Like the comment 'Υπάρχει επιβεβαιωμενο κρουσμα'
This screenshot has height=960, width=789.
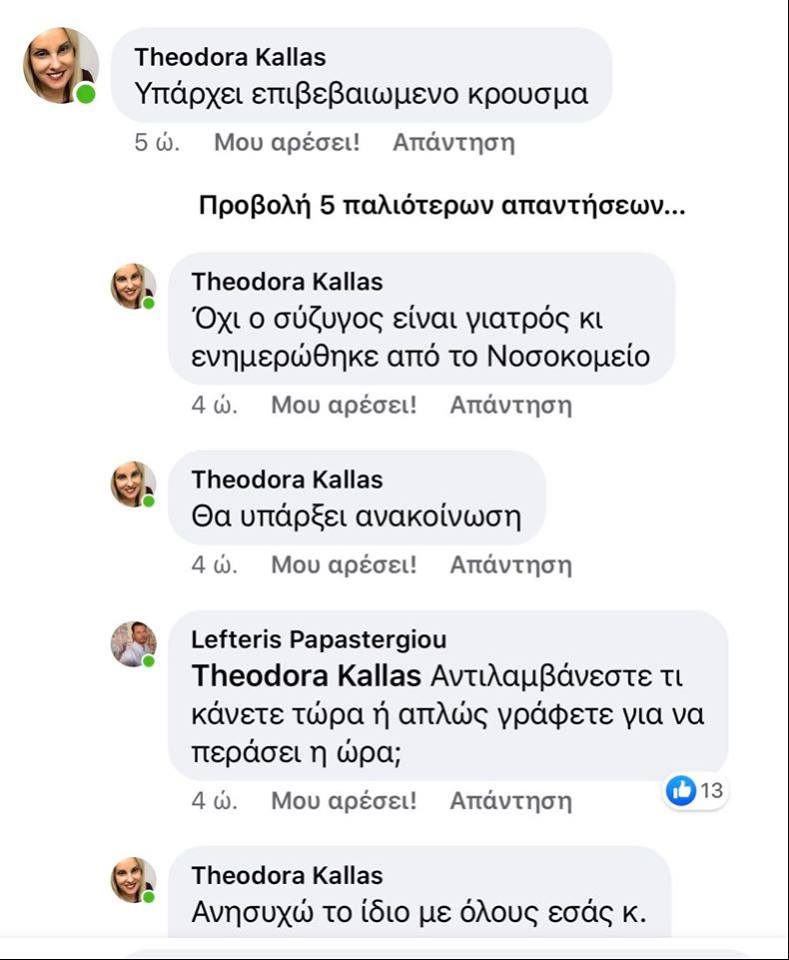(286, 143)
